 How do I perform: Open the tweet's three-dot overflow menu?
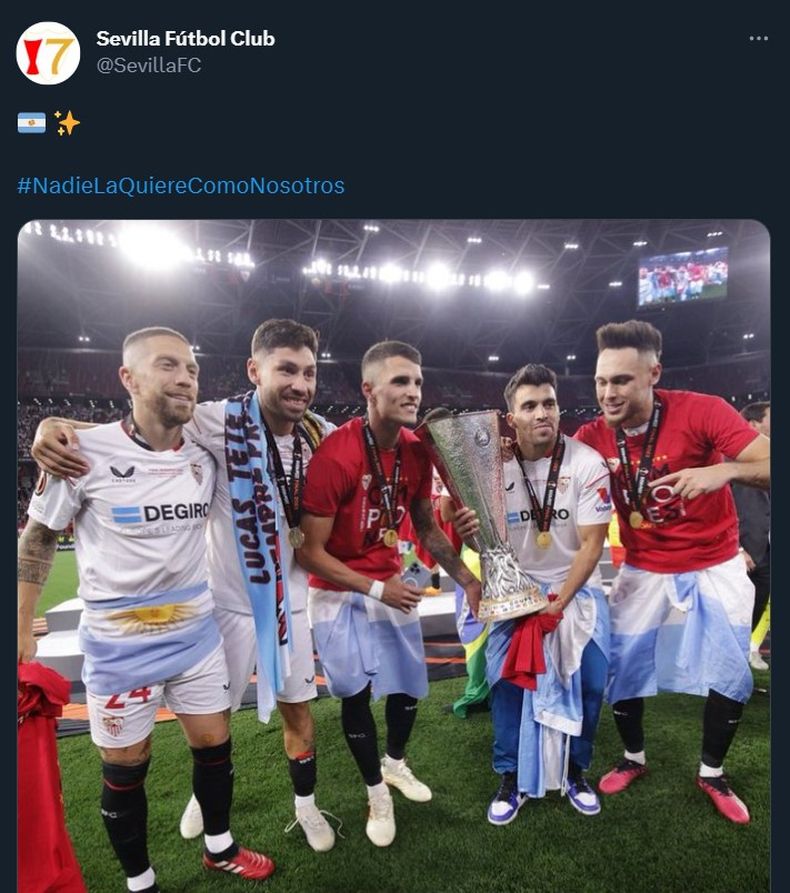click(x=758, y=38)
